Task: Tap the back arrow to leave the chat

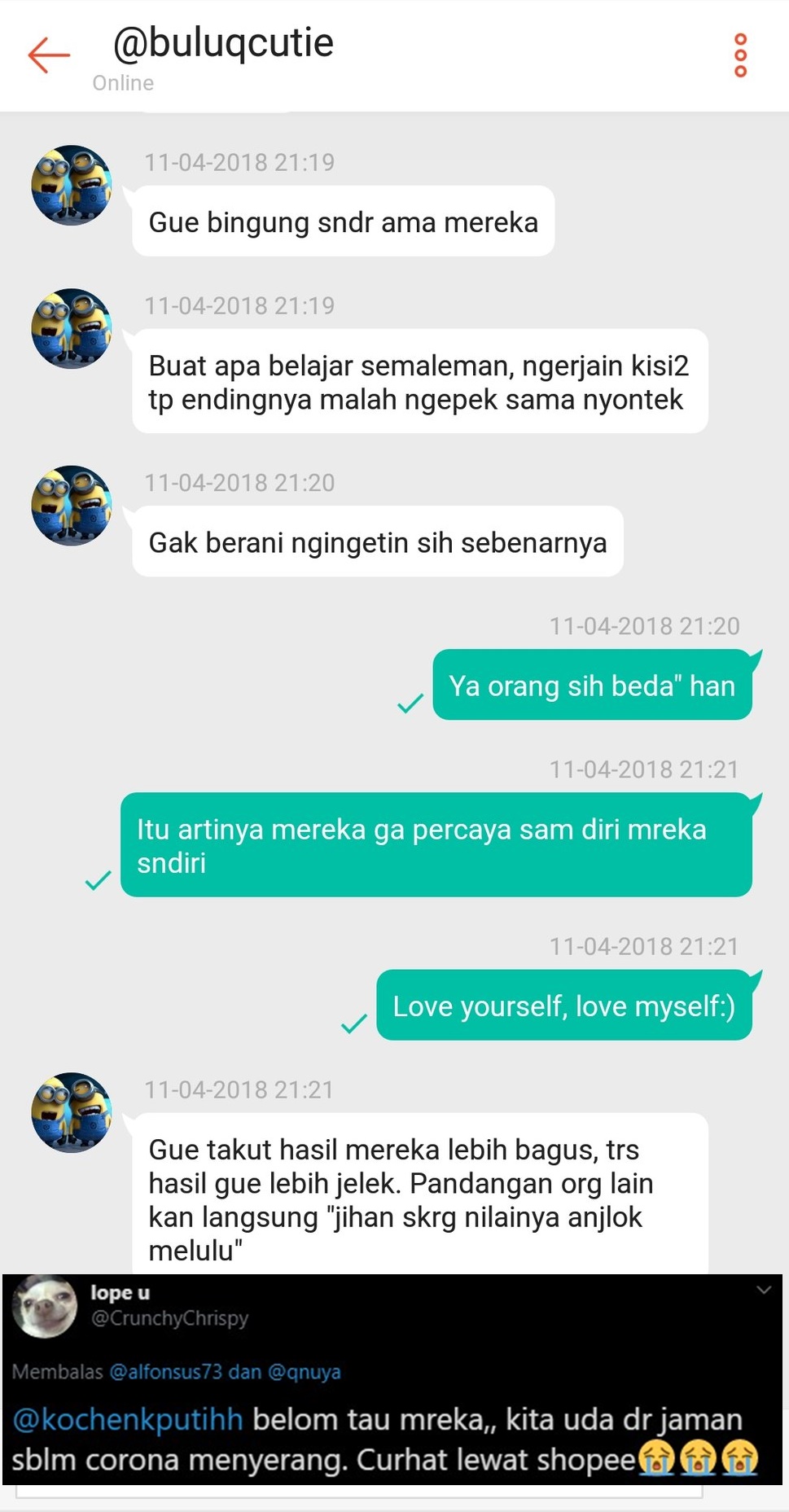Action: [46, 55]
